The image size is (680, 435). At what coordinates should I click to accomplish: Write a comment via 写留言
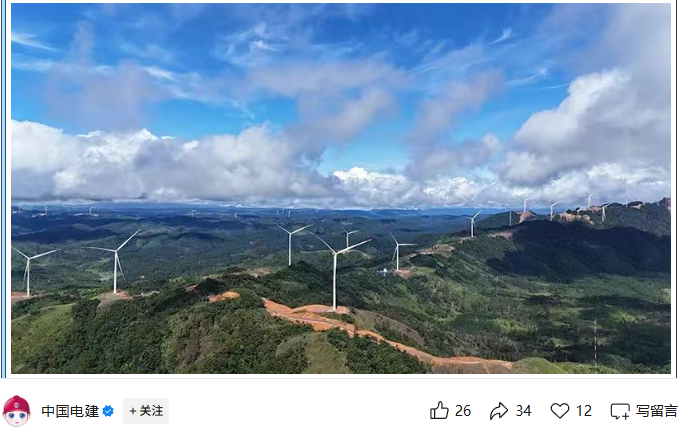click(x=643, y=411)
